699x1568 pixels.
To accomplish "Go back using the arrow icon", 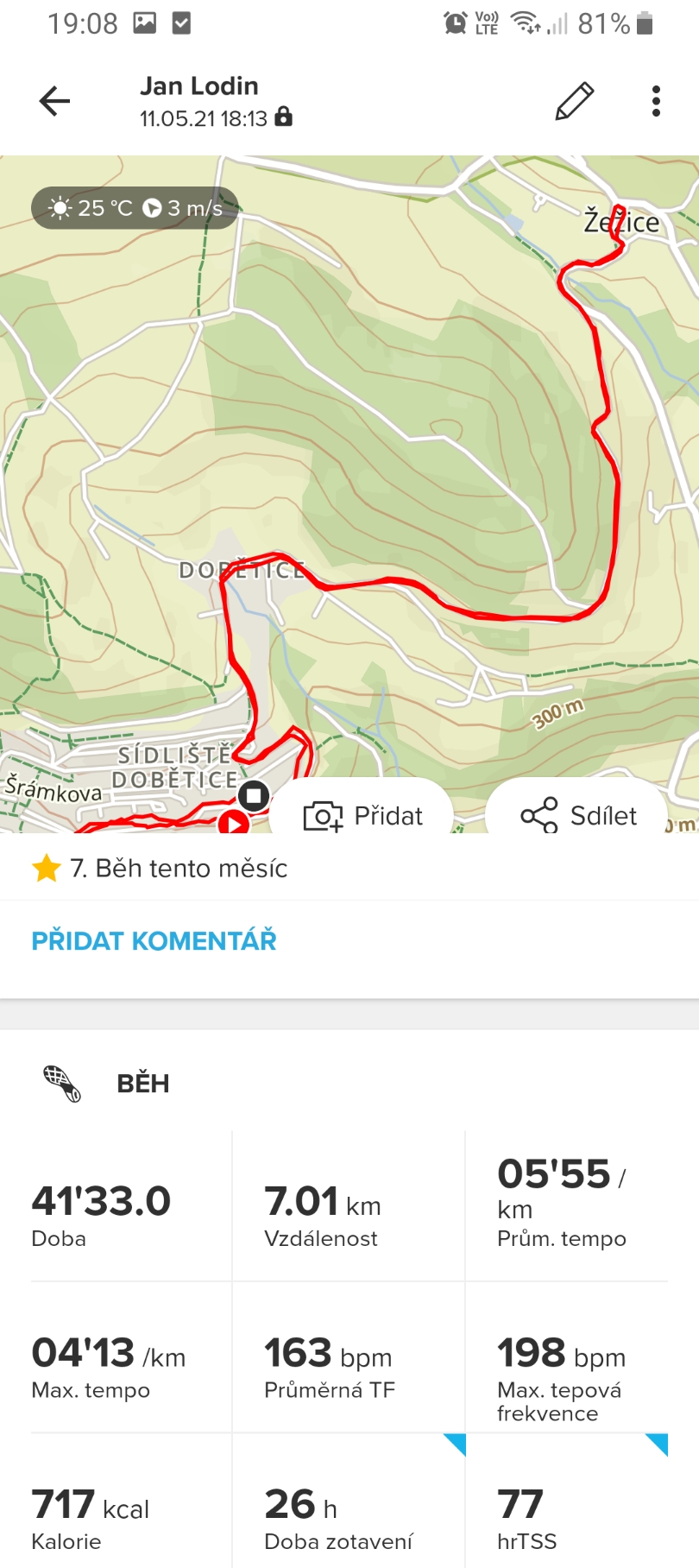I will [54, 101].
